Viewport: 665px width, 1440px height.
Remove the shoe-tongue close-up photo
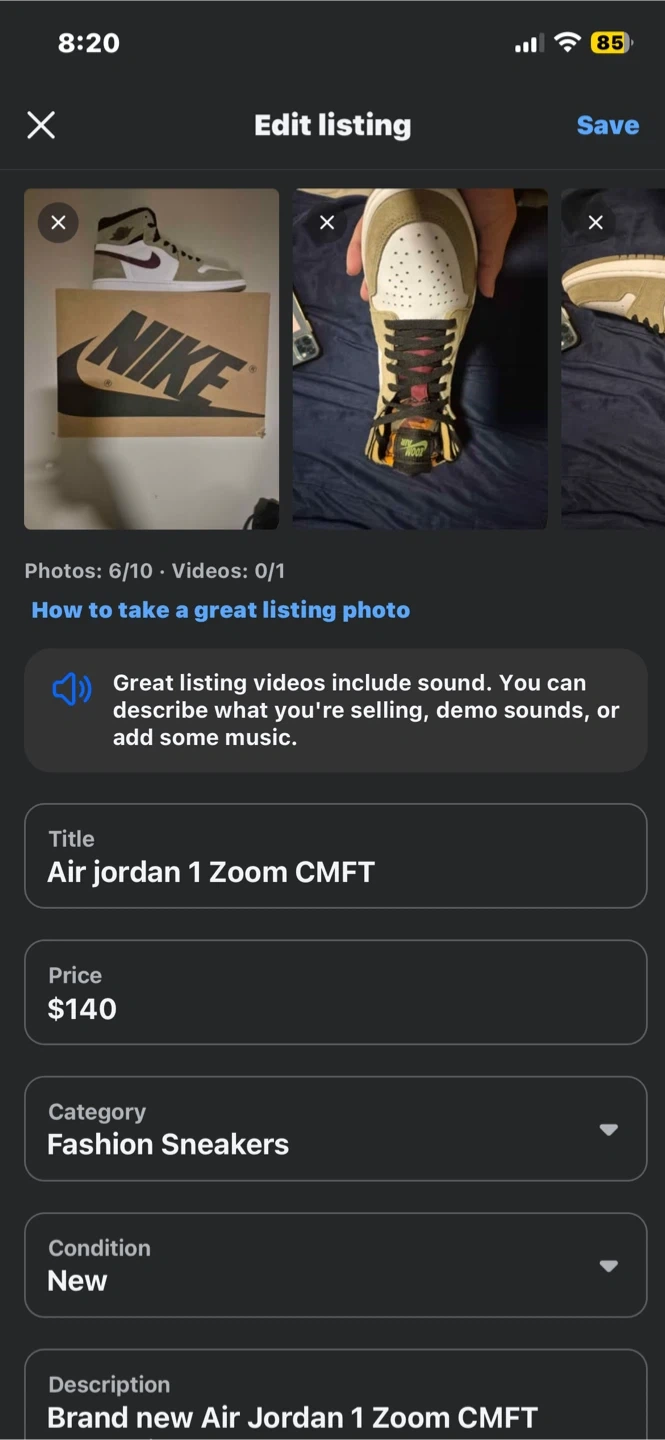pos(327,222)
